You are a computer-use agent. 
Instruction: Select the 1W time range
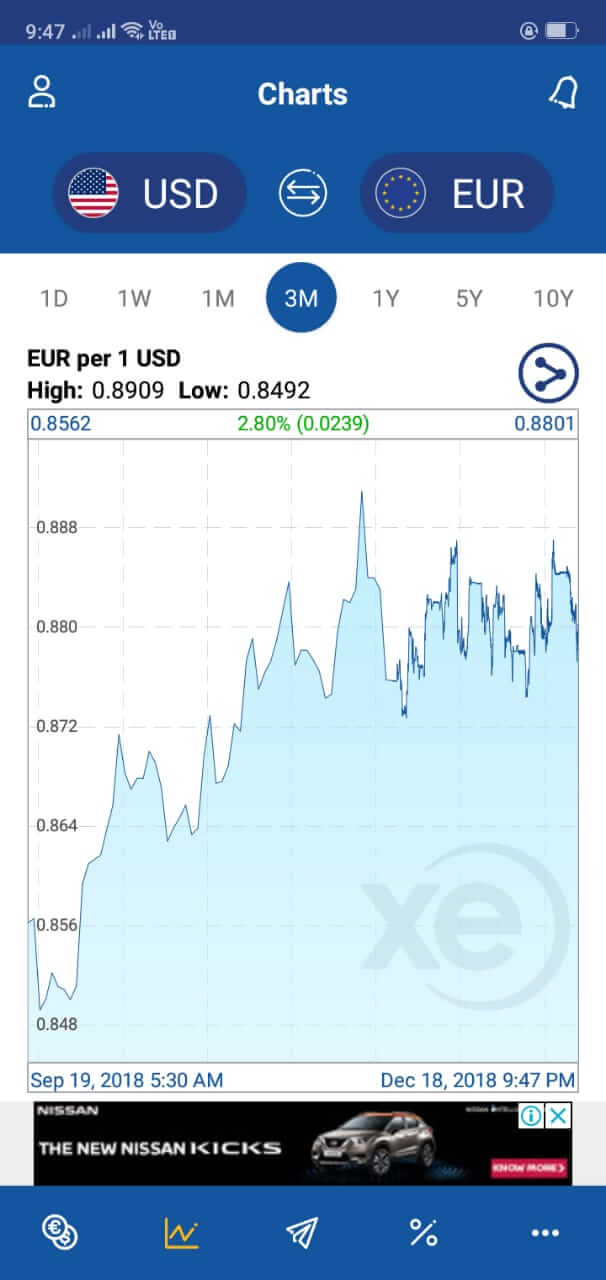click(134, 298)
